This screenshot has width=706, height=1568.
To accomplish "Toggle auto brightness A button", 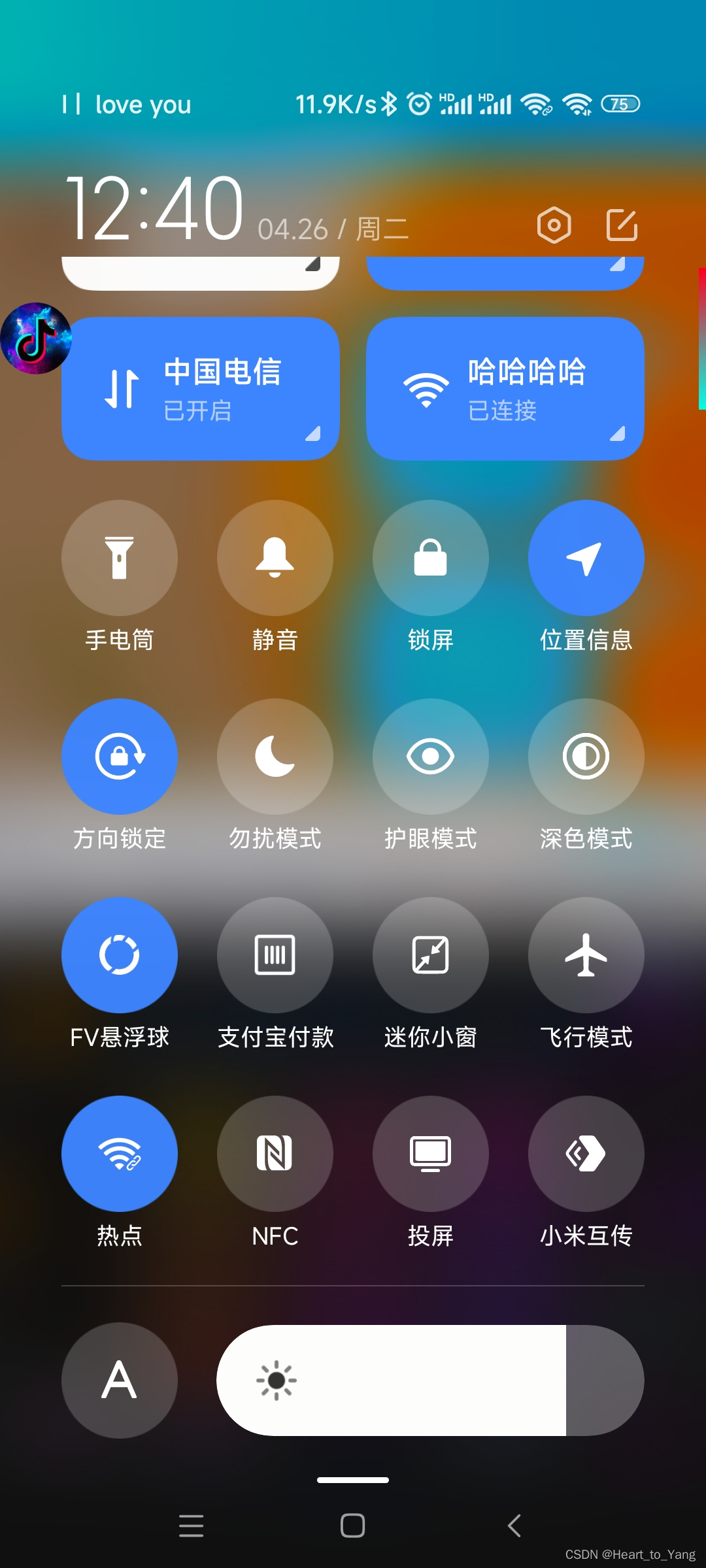I will [x=120, y=1380].
